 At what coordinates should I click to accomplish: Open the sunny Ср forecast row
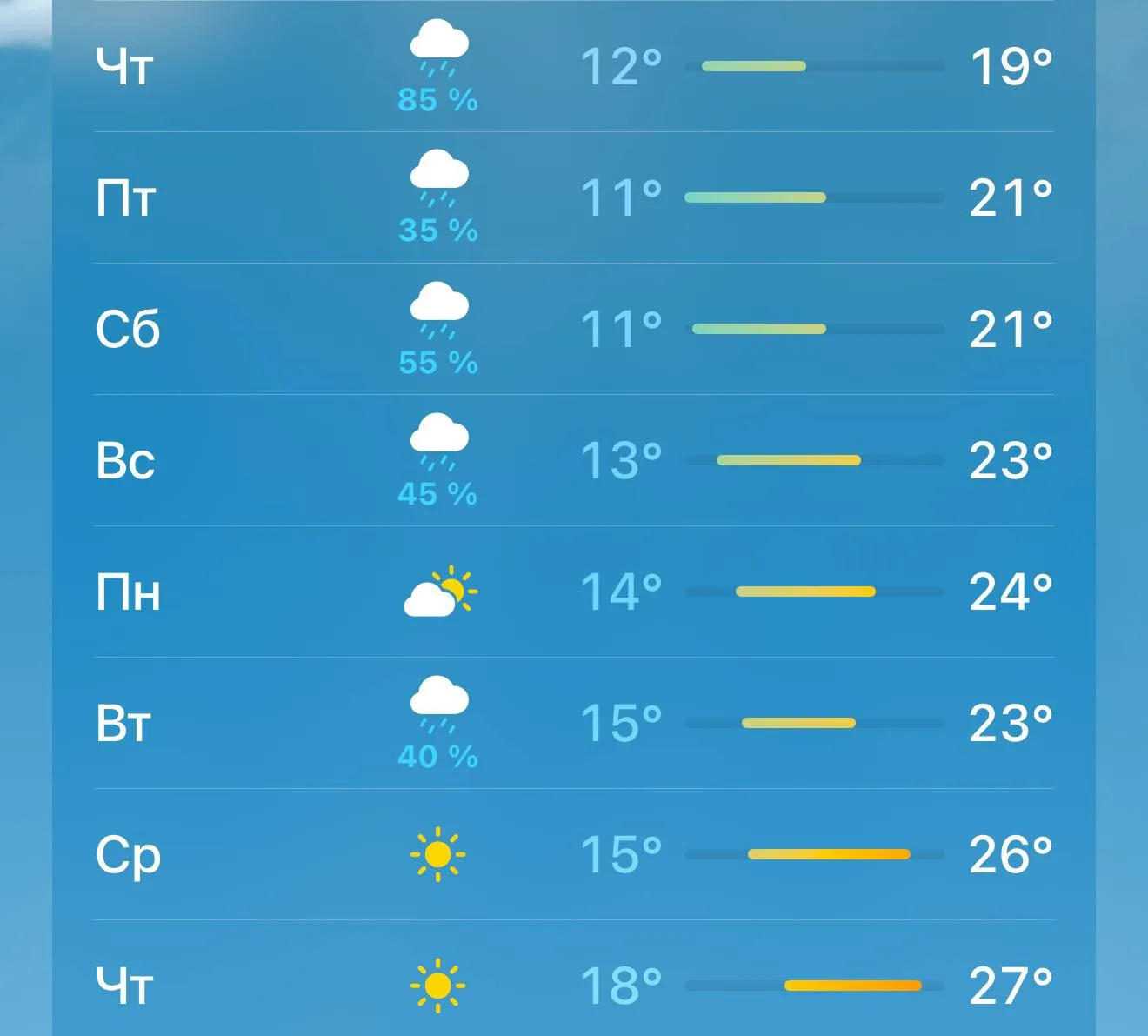pyautogui.click(x=574, y=854)
